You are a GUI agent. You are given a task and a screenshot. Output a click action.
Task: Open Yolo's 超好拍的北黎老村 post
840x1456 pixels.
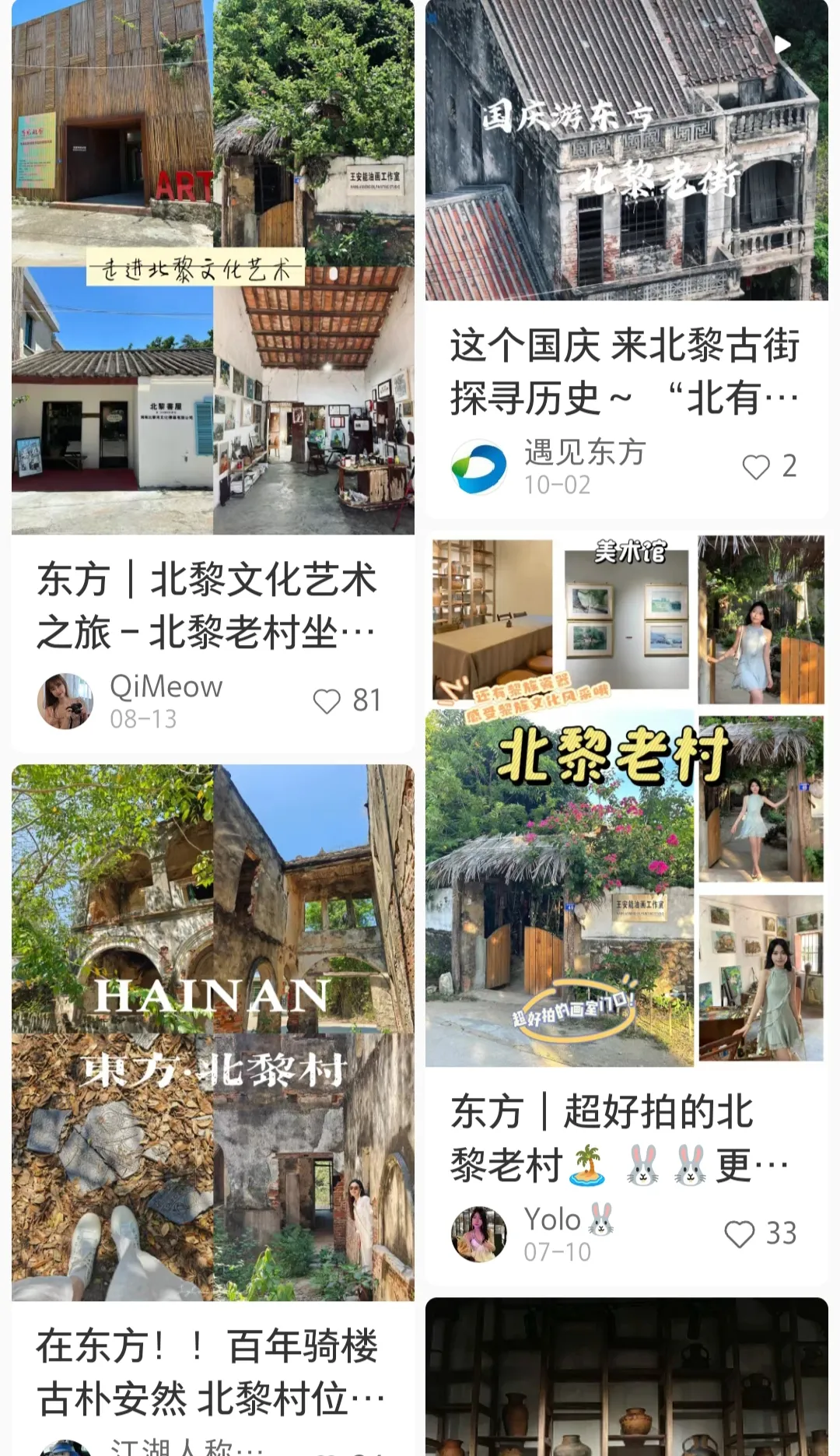tap(626, 802)
